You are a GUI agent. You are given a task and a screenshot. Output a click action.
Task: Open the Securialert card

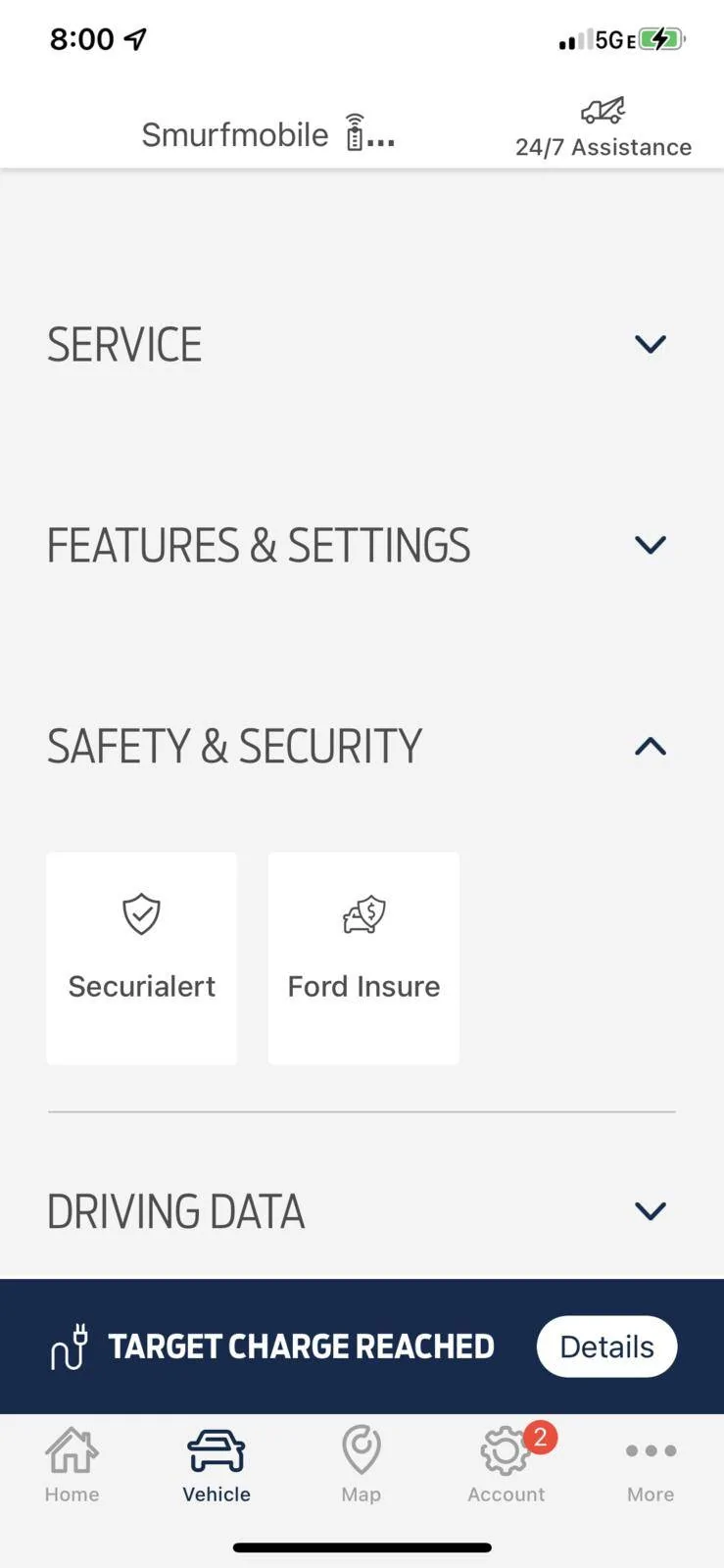point(142,957)
